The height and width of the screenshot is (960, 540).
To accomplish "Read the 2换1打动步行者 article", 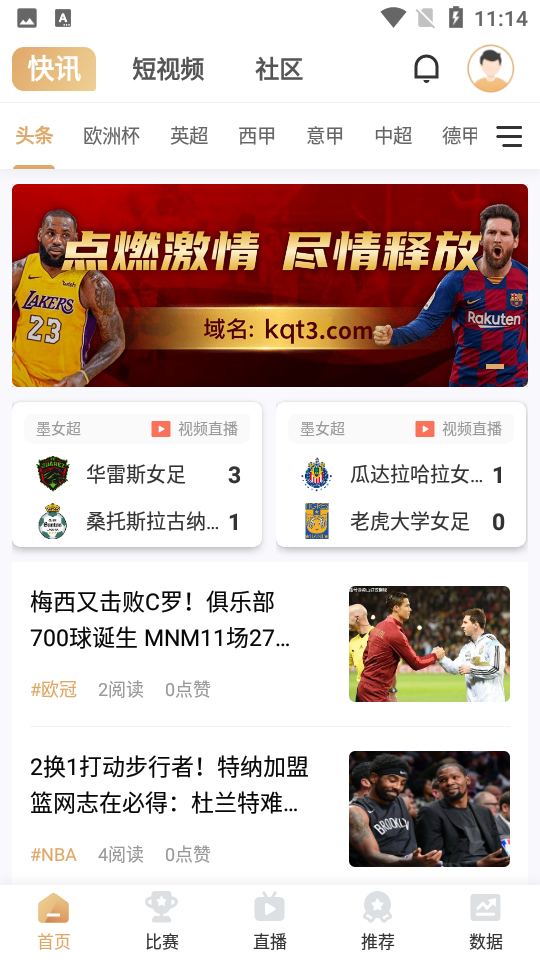I will coord(270,809).
